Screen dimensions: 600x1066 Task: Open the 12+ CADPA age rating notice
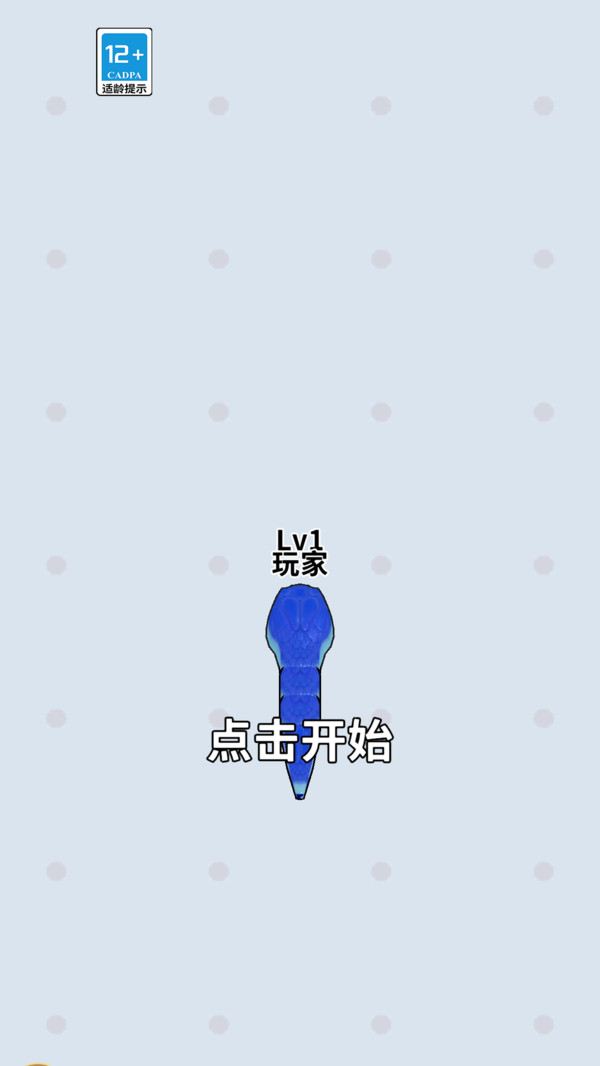click(124, 62)
